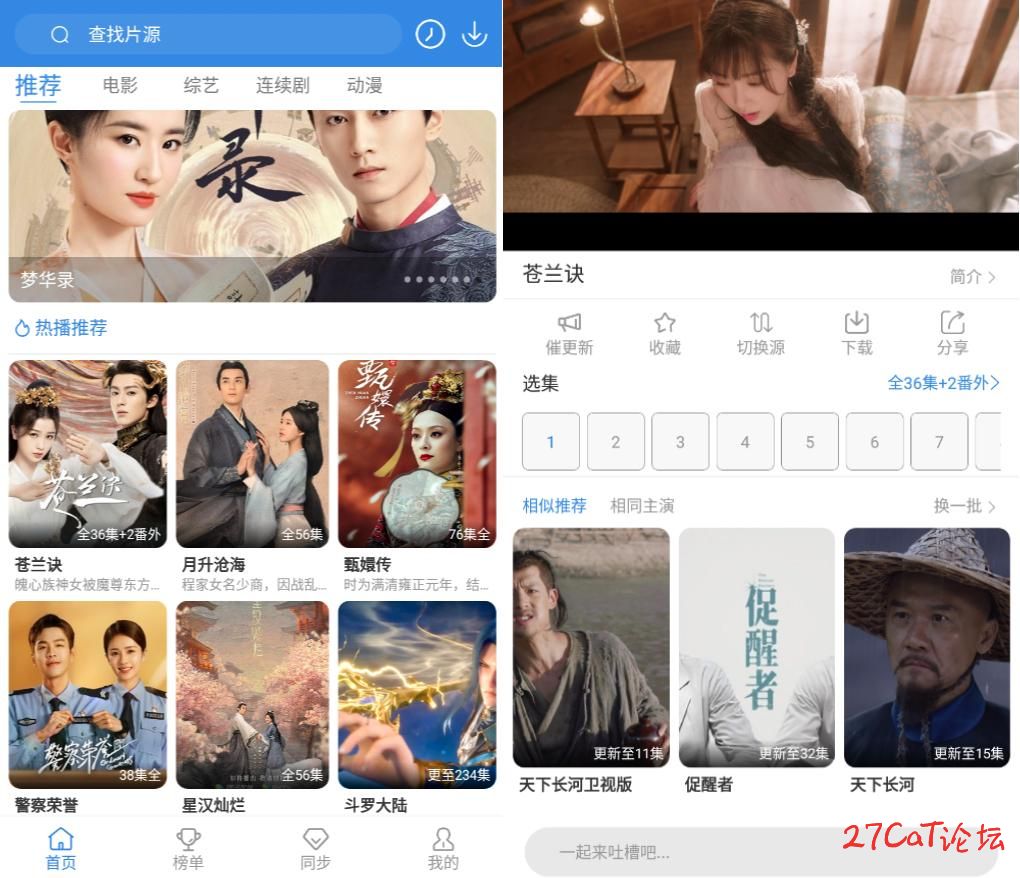The height and width of the screenshot is (878, 1020).
Task: Tap 催更新 to request updates
Action: (569, 333)
